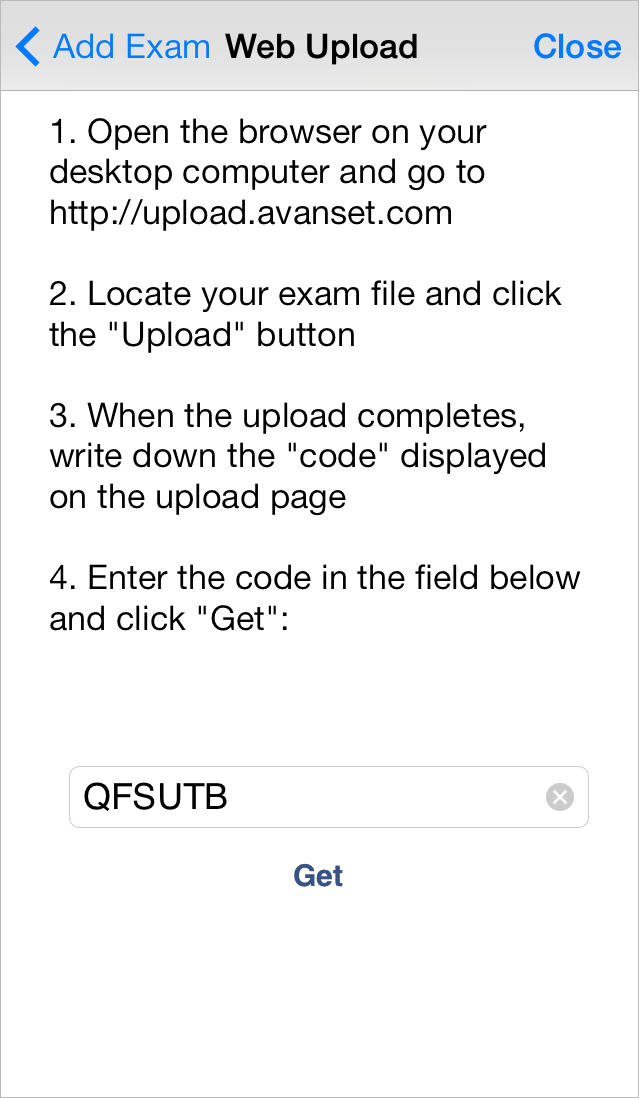
Task: Clear the entered code
Action: point(559,797)
